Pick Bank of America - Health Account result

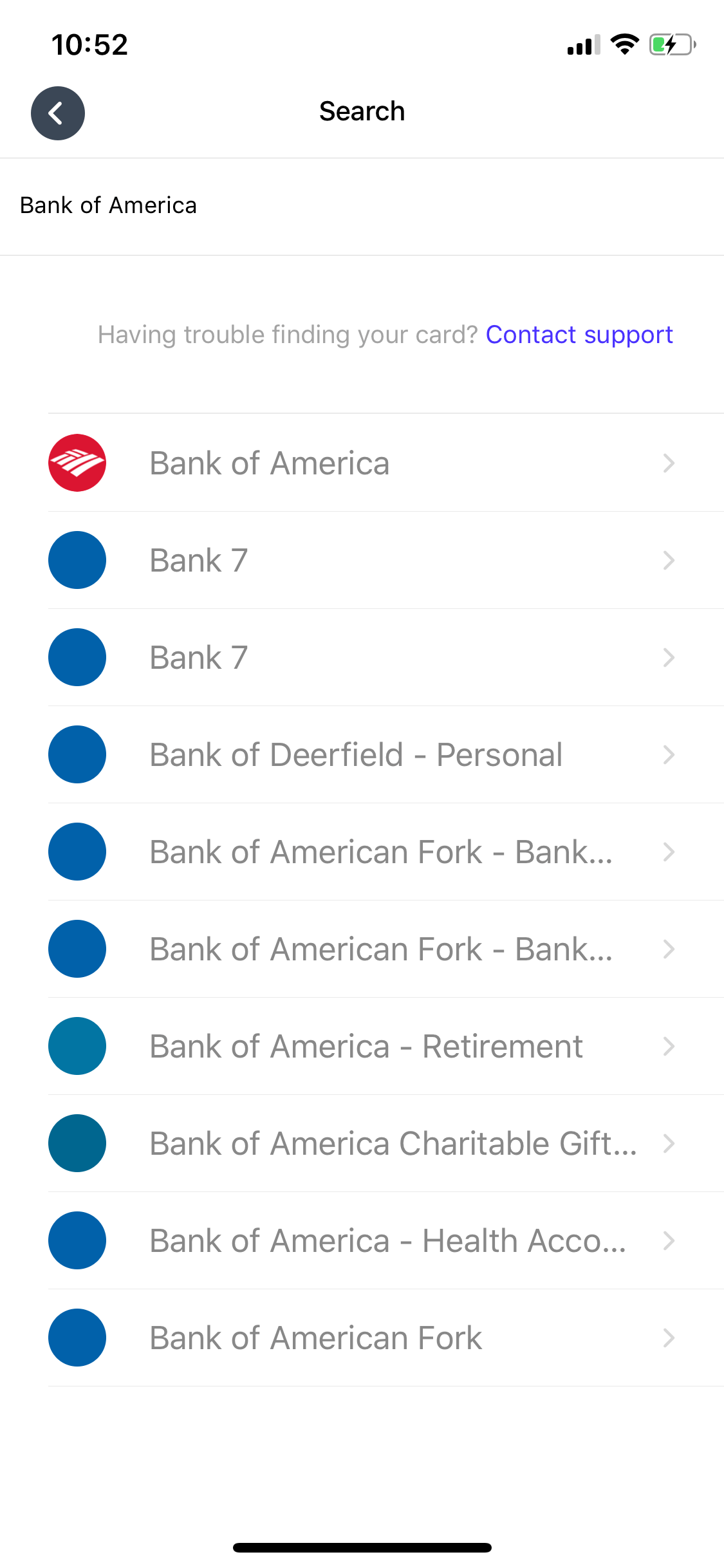point(386,1240)
